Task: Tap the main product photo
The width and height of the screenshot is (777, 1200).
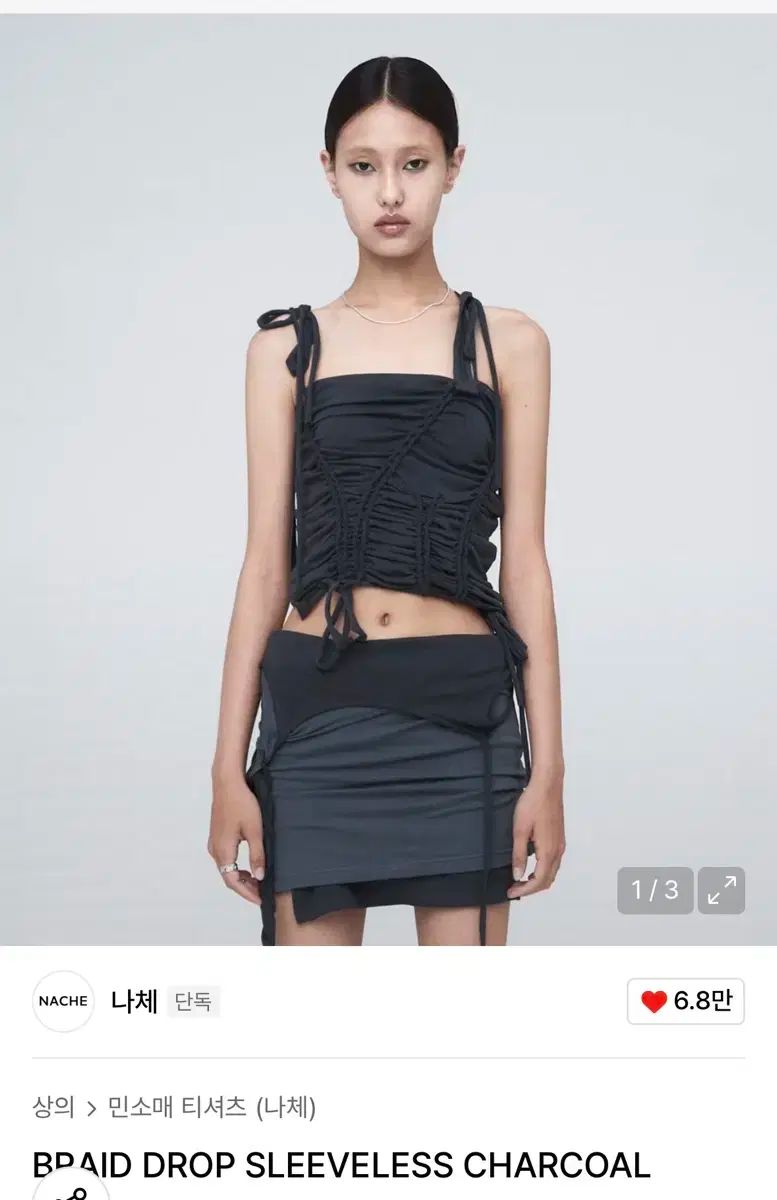Action: (388, 480)
